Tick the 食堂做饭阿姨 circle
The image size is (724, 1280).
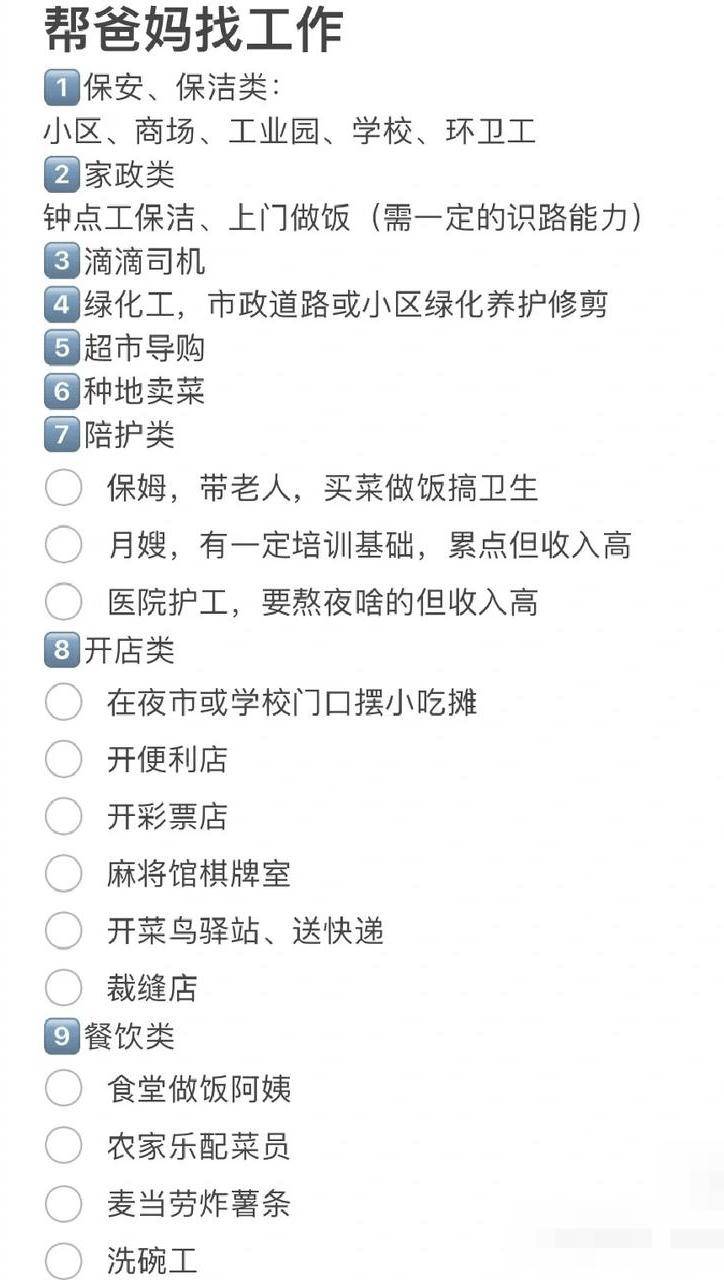pyautogui.click(x=63, y=1088)
